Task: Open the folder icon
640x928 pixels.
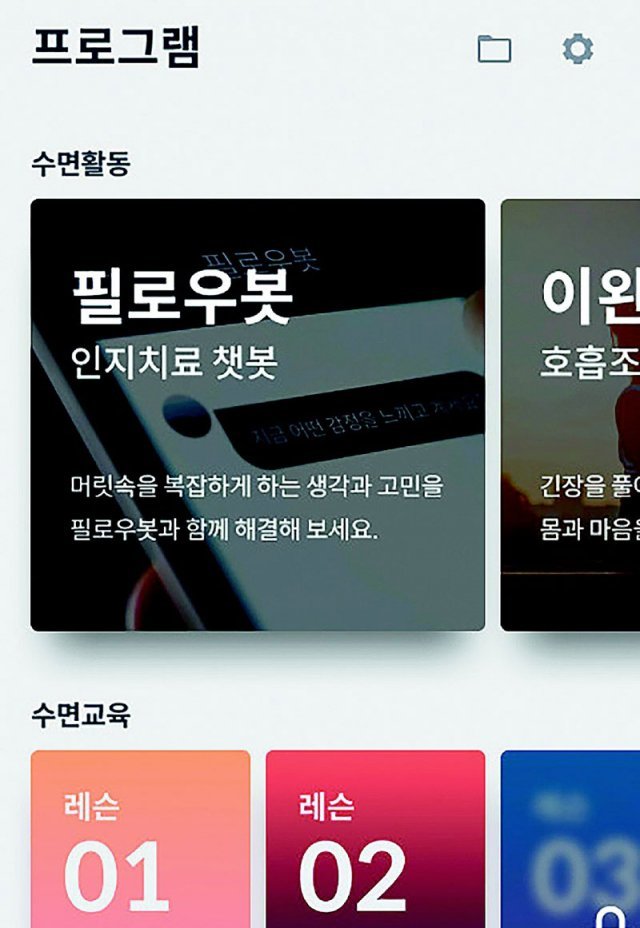Action: tap(494, 49)
